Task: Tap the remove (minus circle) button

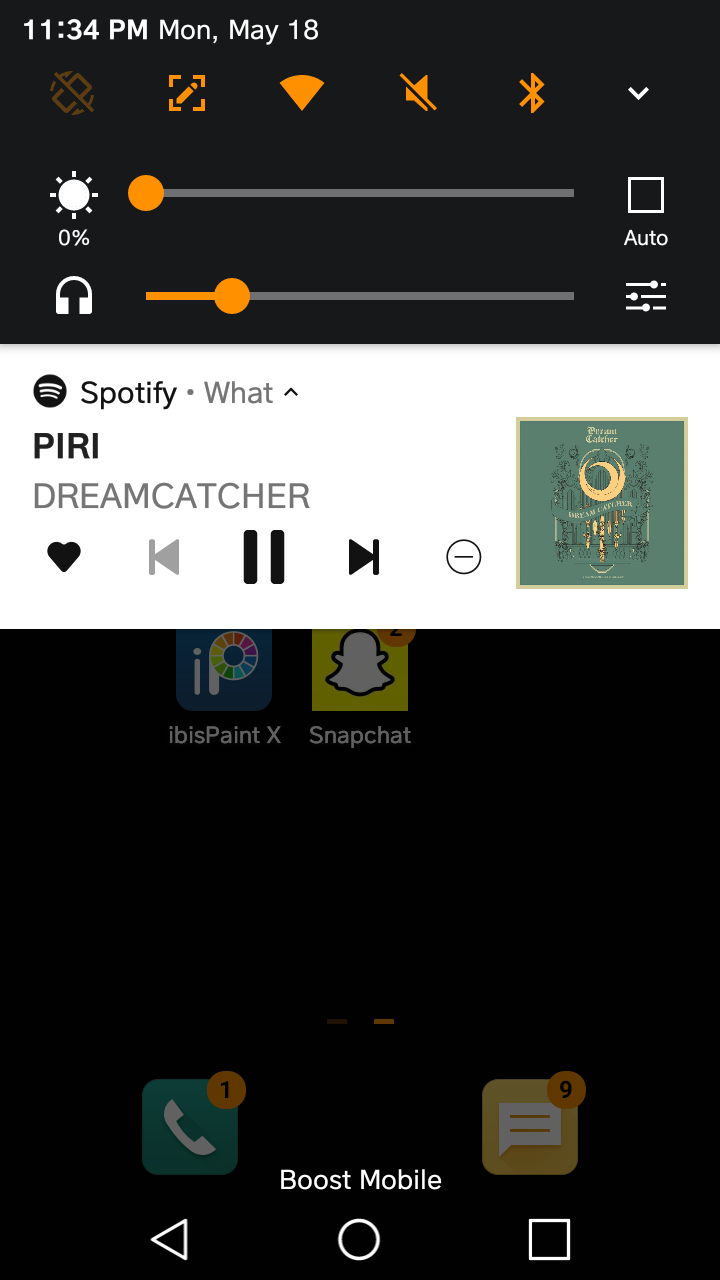Action: (464, 557)
